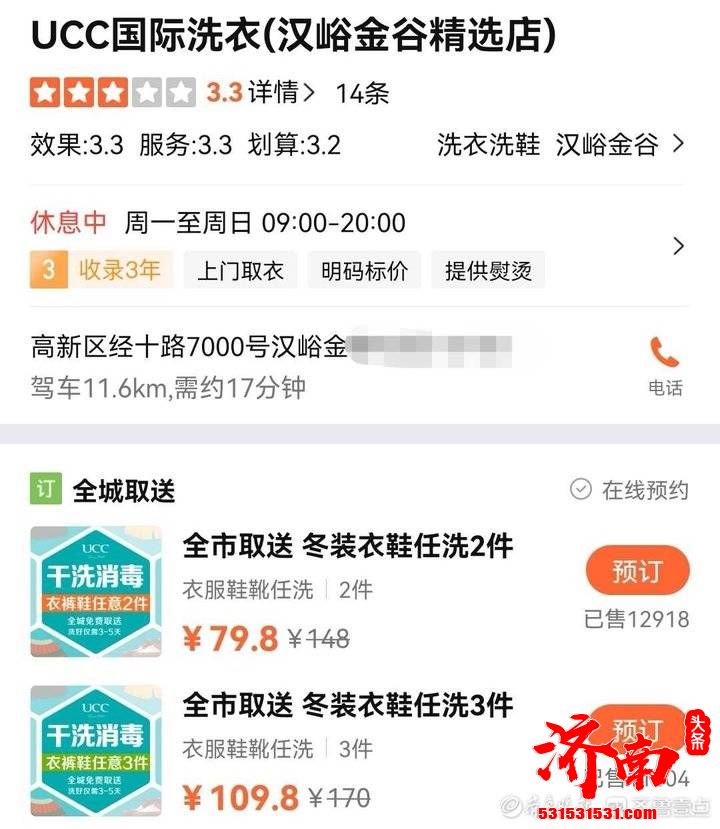Book the 79.8 yuan two-item wash
The height and width of the screenshot is (829, 720).
pyautogui.click(x=640, y=569)
